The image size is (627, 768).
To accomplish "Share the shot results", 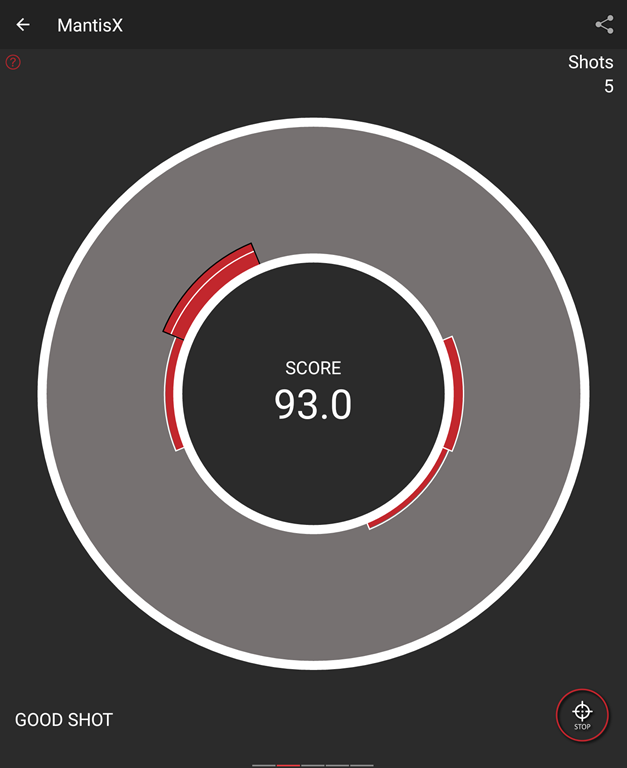I will point(604,25).
